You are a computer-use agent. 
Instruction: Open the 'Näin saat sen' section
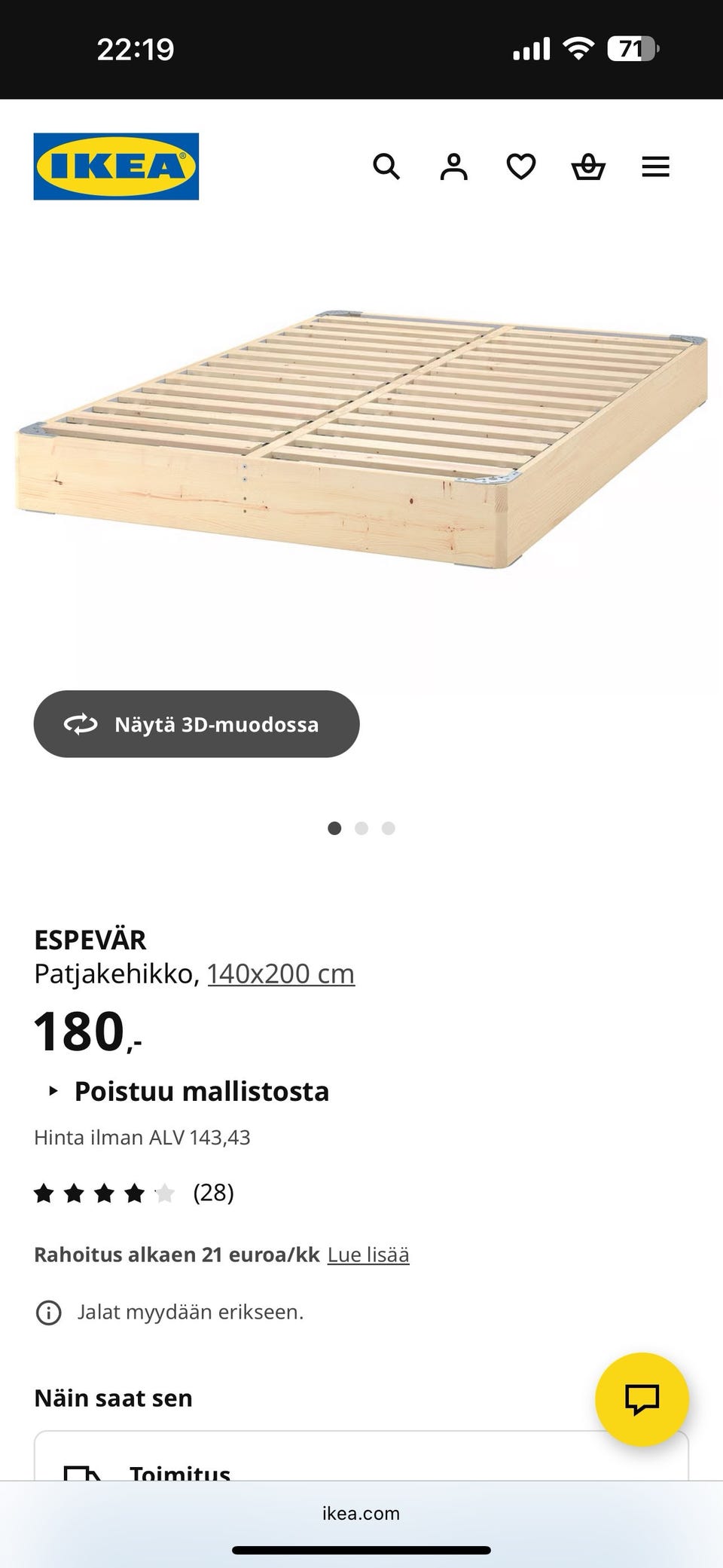112,1398
